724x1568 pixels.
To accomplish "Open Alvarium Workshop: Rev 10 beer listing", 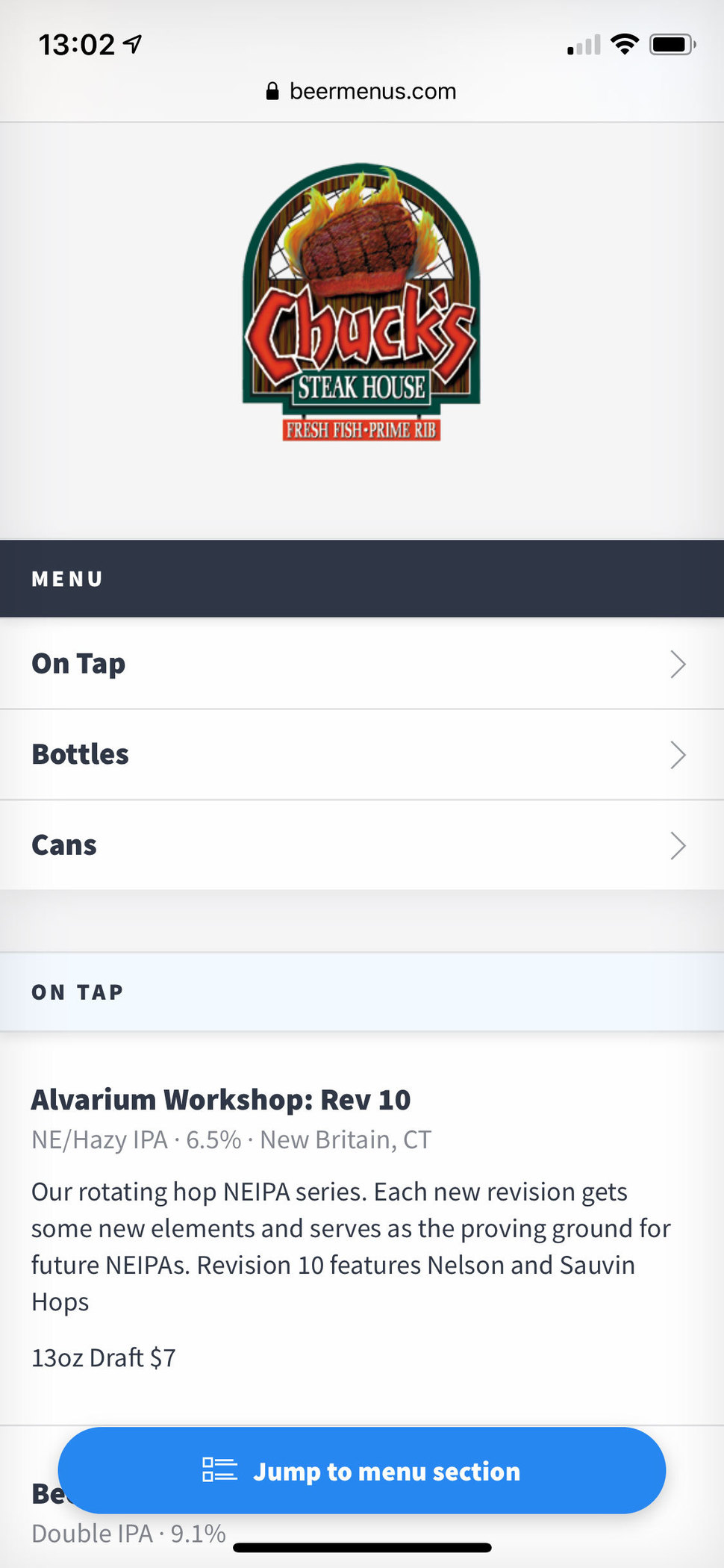I will (220, 1098).
